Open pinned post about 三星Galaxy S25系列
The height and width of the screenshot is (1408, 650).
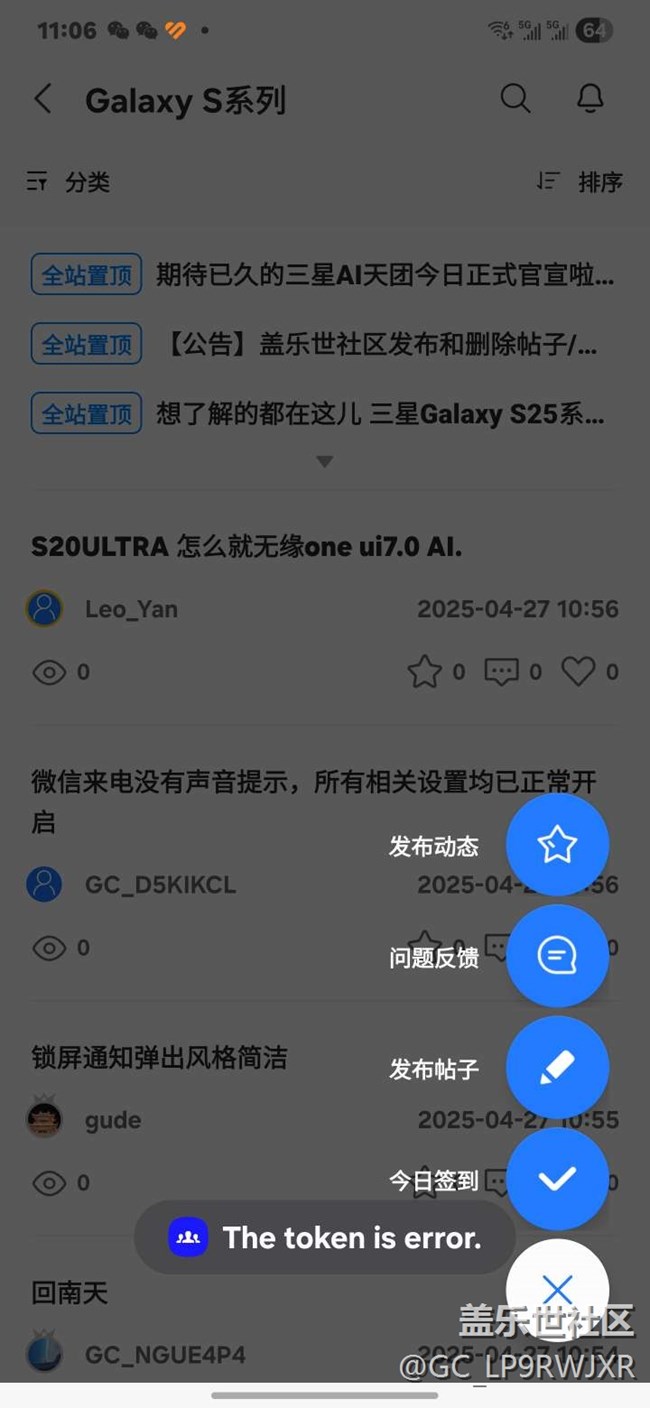pos(380,414)
